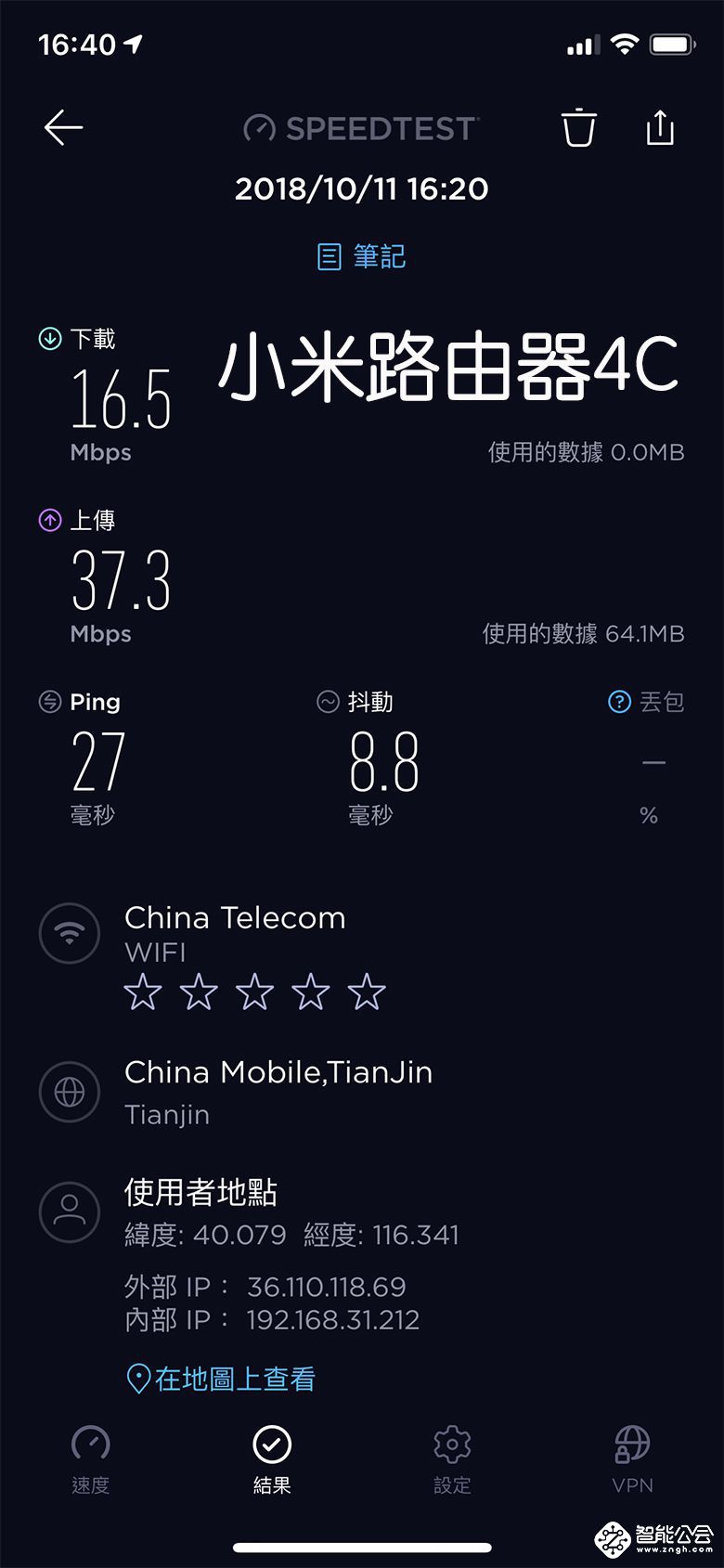This screenshot has height=1568, width=724.
Task: Go back with the back arrow
Action: point(62,128)
